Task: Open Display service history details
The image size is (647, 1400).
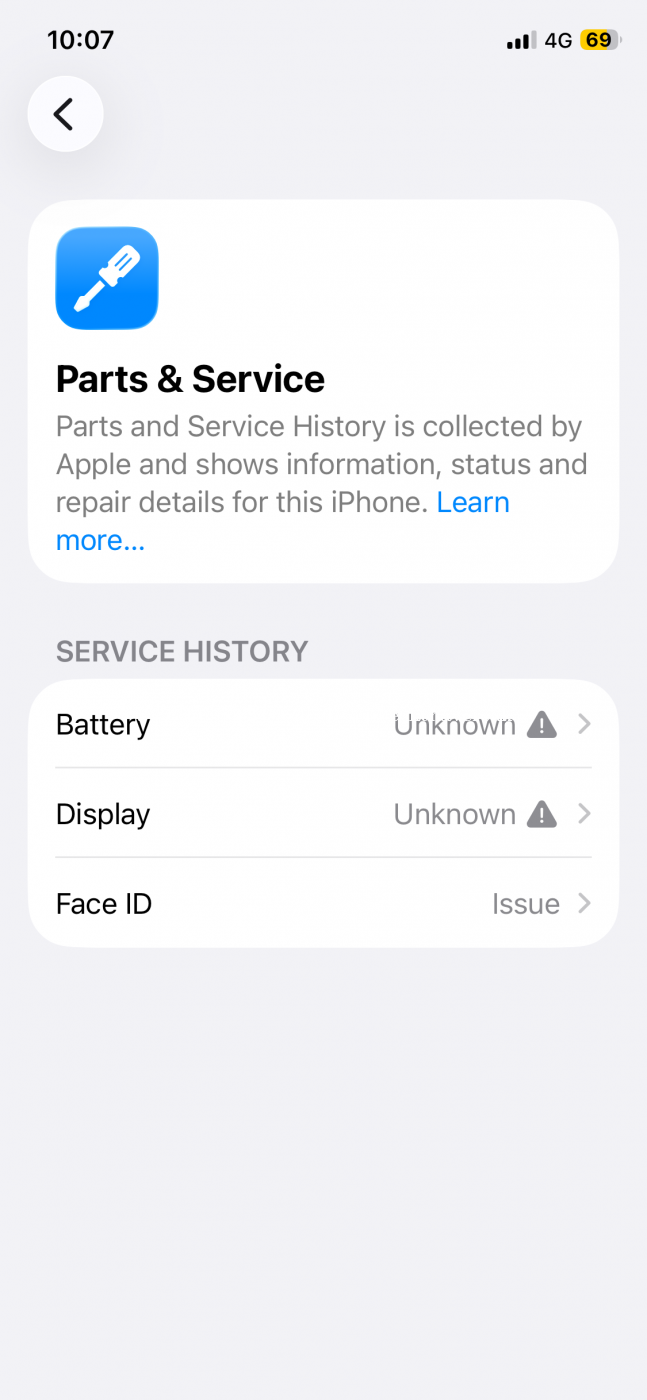Action: (323, 814)
